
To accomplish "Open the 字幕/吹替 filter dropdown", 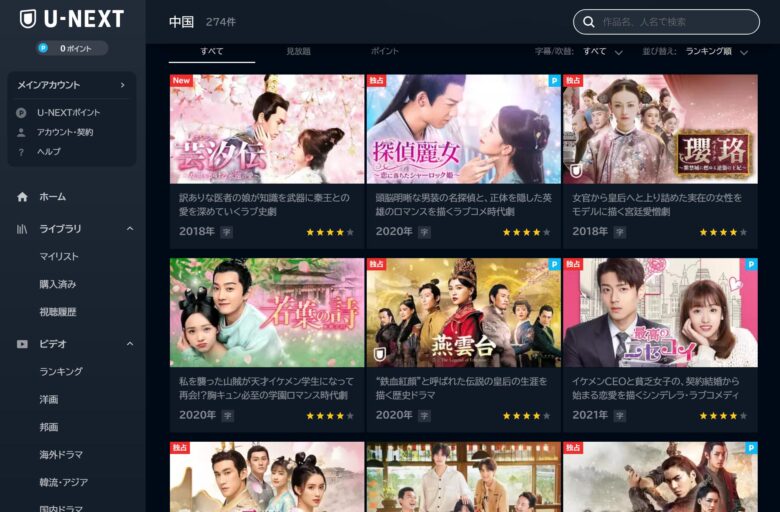I will pyautogui.click(x=603, y=51).
